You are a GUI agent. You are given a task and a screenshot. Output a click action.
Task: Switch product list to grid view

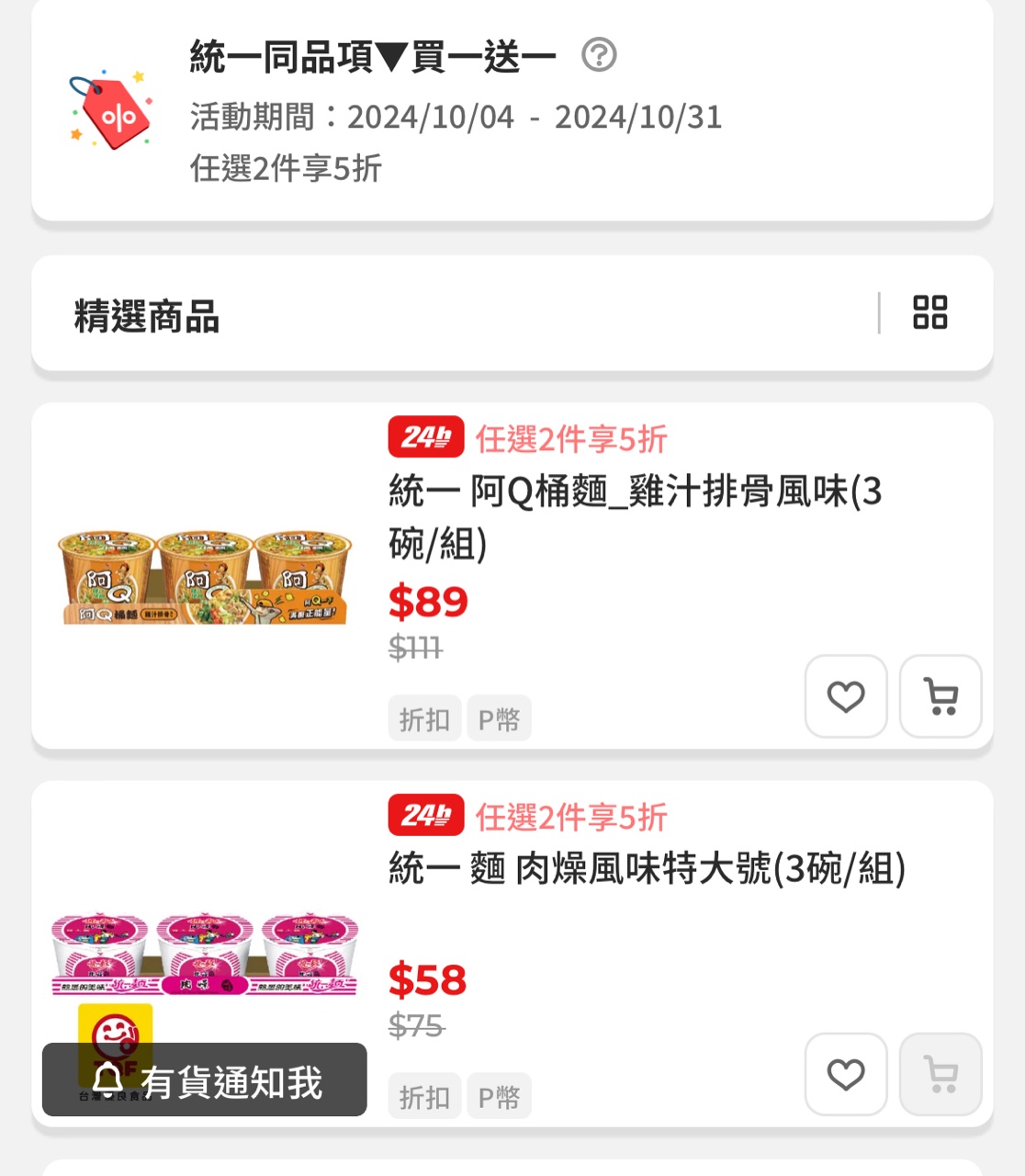tap(929, 312)
